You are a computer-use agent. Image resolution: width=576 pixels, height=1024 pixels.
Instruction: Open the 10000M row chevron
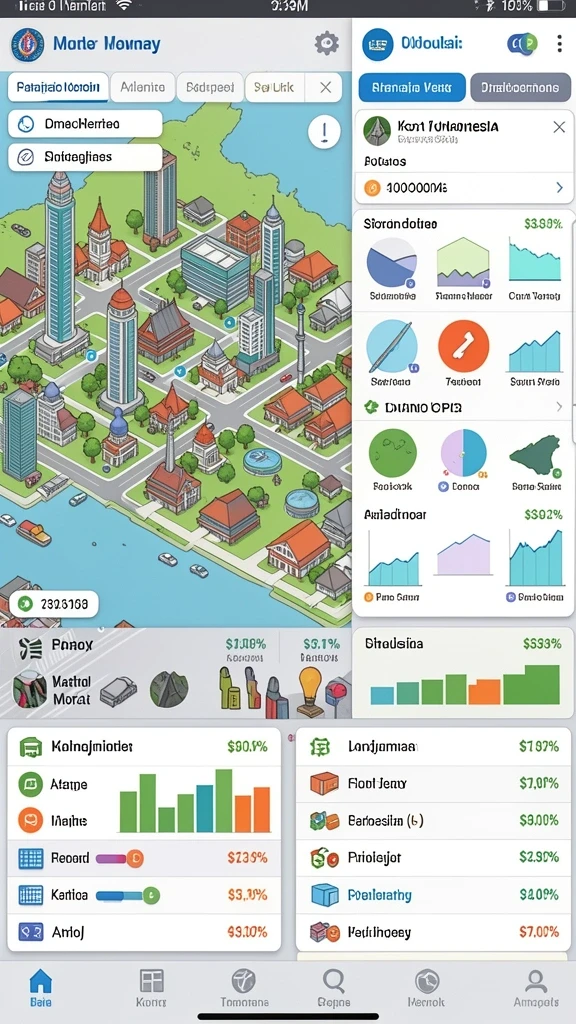559,188
